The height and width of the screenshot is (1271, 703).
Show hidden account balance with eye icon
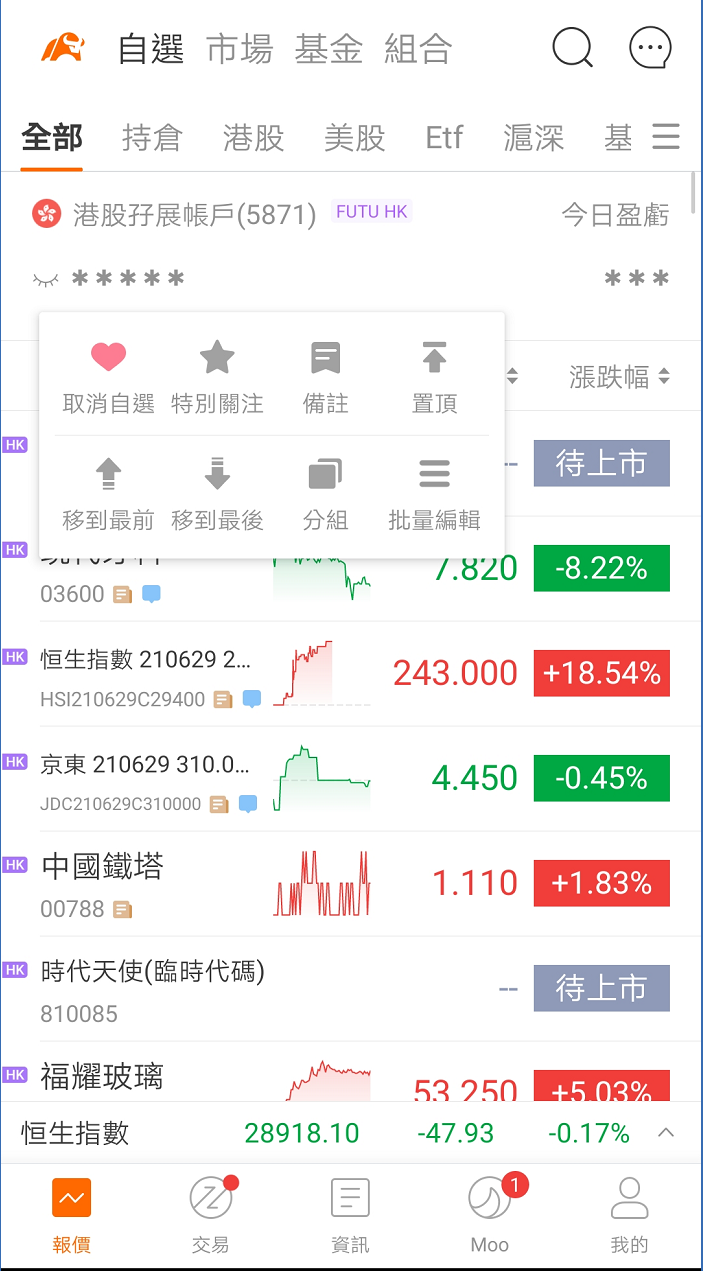pos(46,280)
